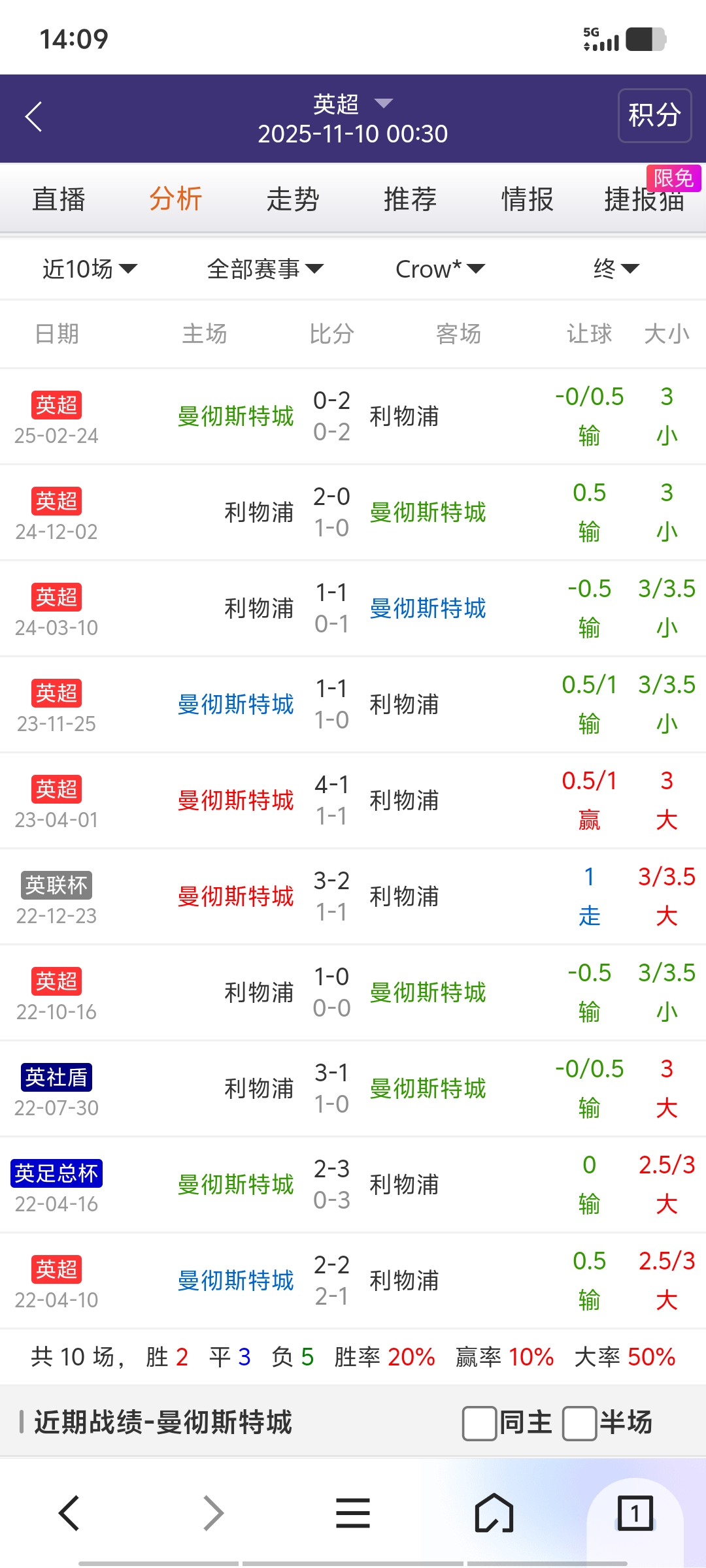The height and width of the screenshot is (1568, 706).
Task: Open the 英超 league dropdown in header
Action: click(x=353, y=104)
